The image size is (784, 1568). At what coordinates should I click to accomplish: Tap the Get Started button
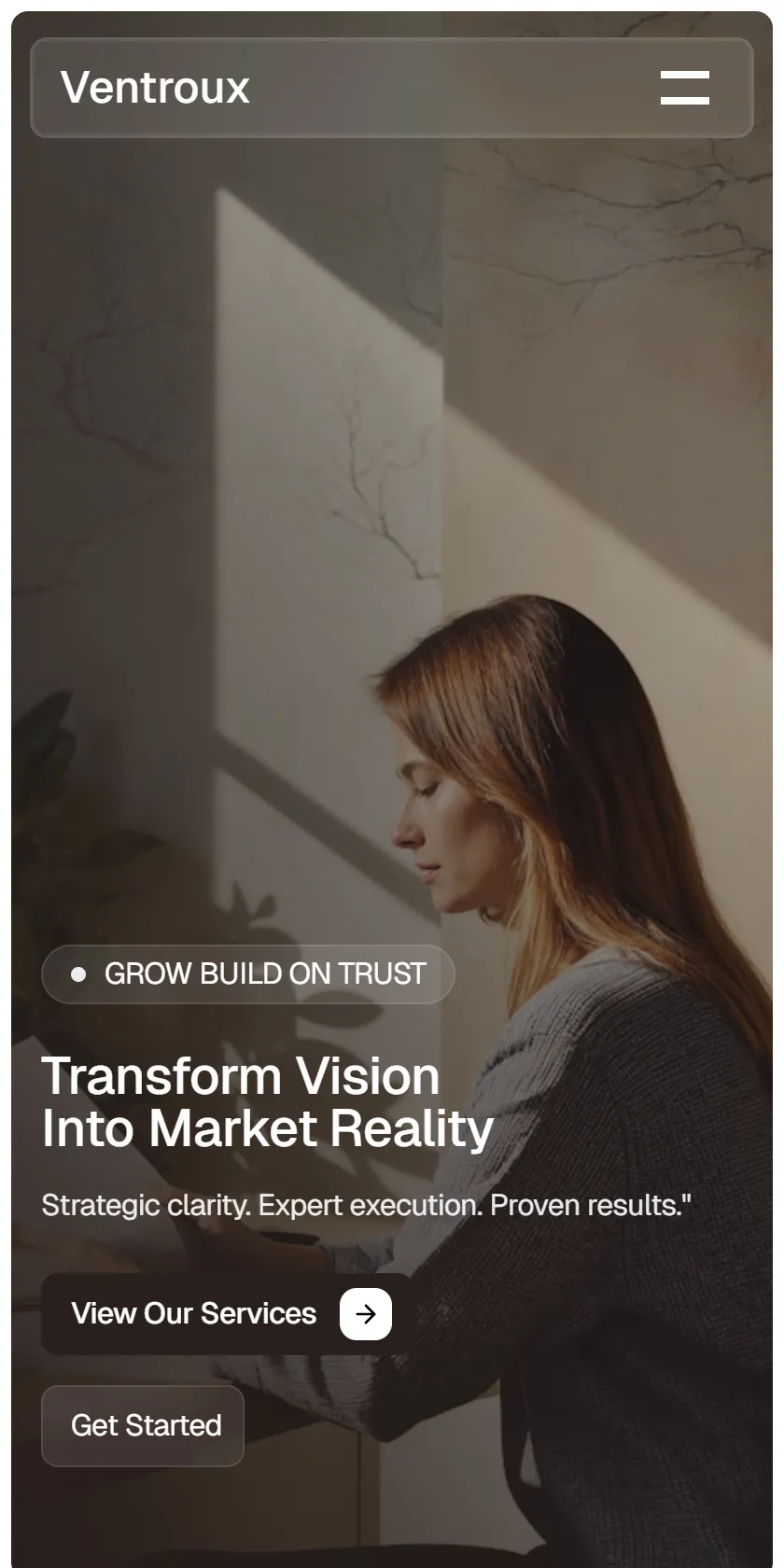tap(143, 1425)
